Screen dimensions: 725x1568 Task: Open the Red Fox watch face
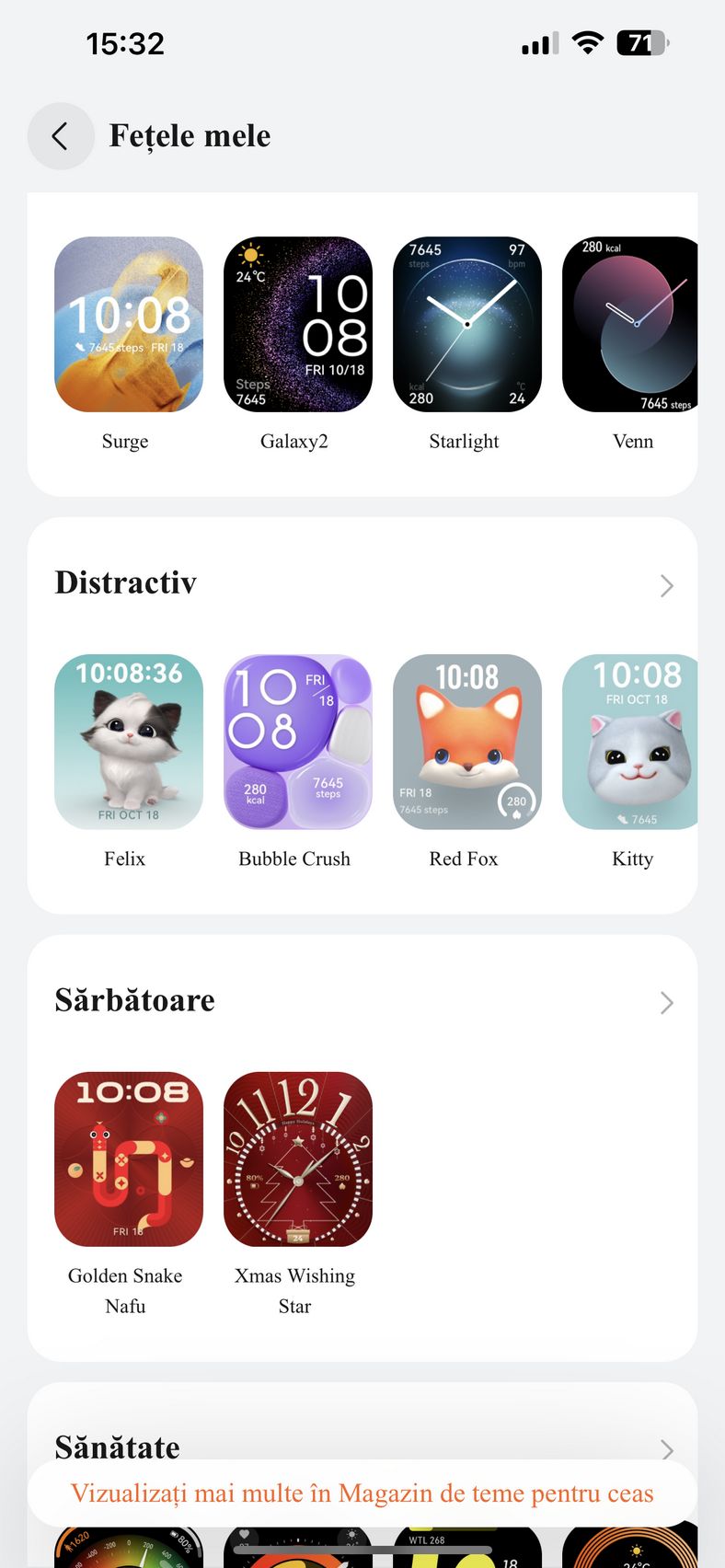[467, 742]
